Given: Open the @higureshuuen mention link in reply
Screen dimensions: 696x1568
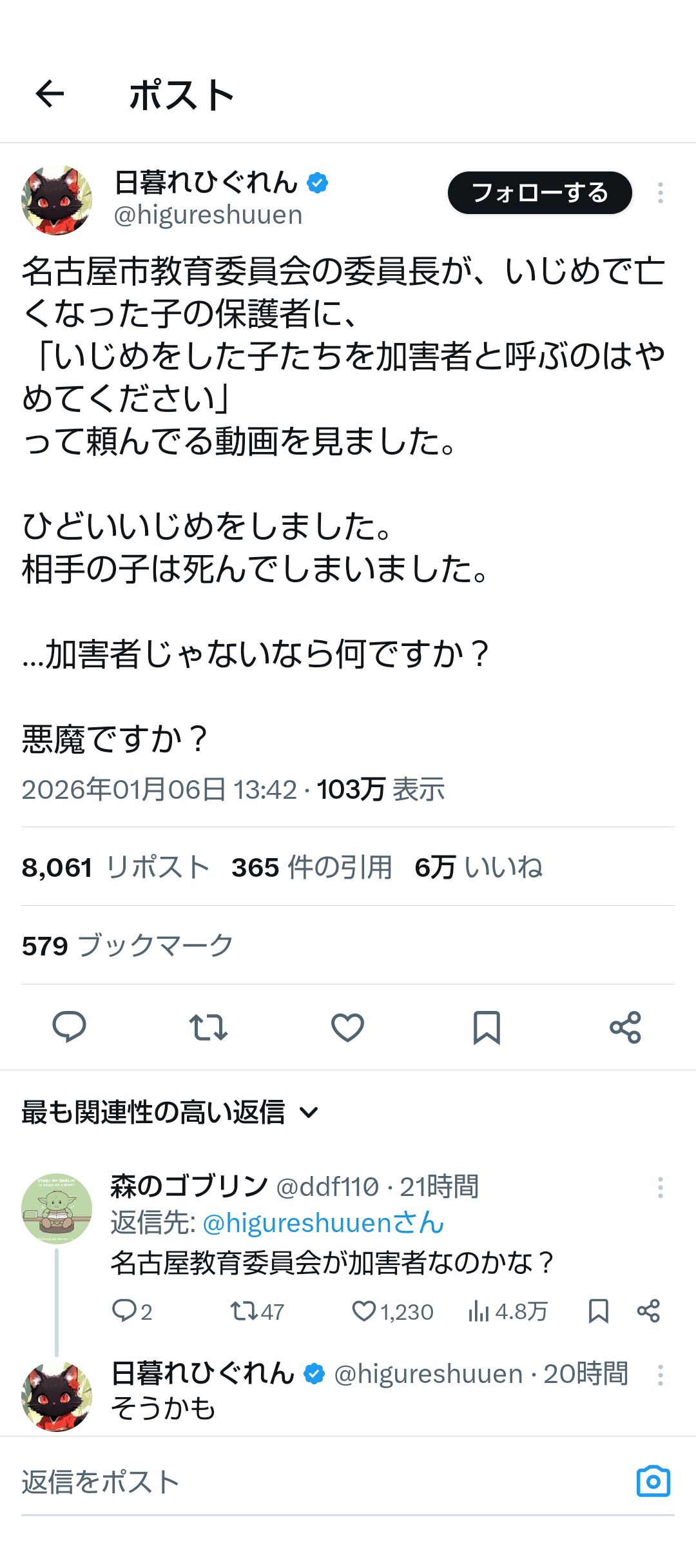Looking at the screenshot, I should point(323,1223).
